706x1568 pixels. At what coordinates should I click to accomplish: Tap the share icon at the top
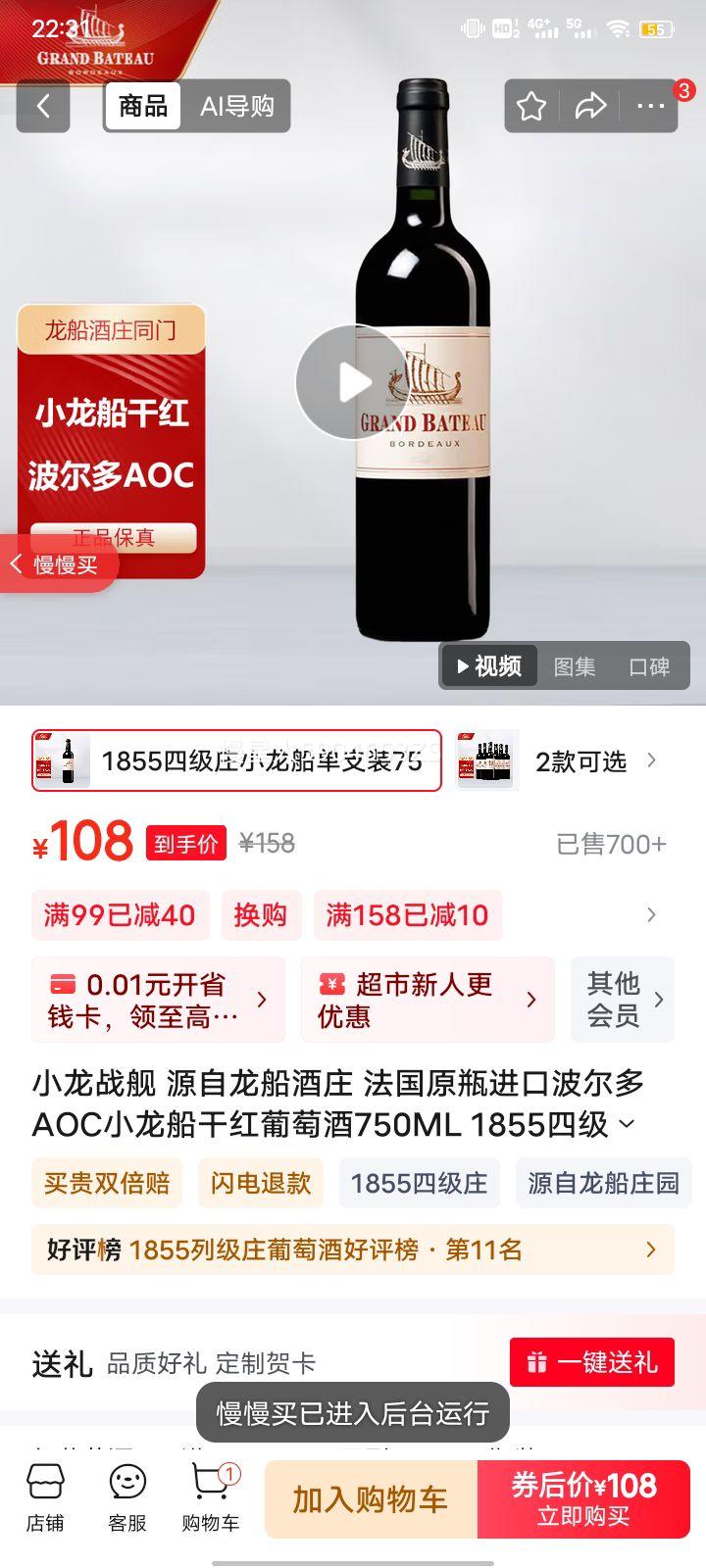pos(589,108)
